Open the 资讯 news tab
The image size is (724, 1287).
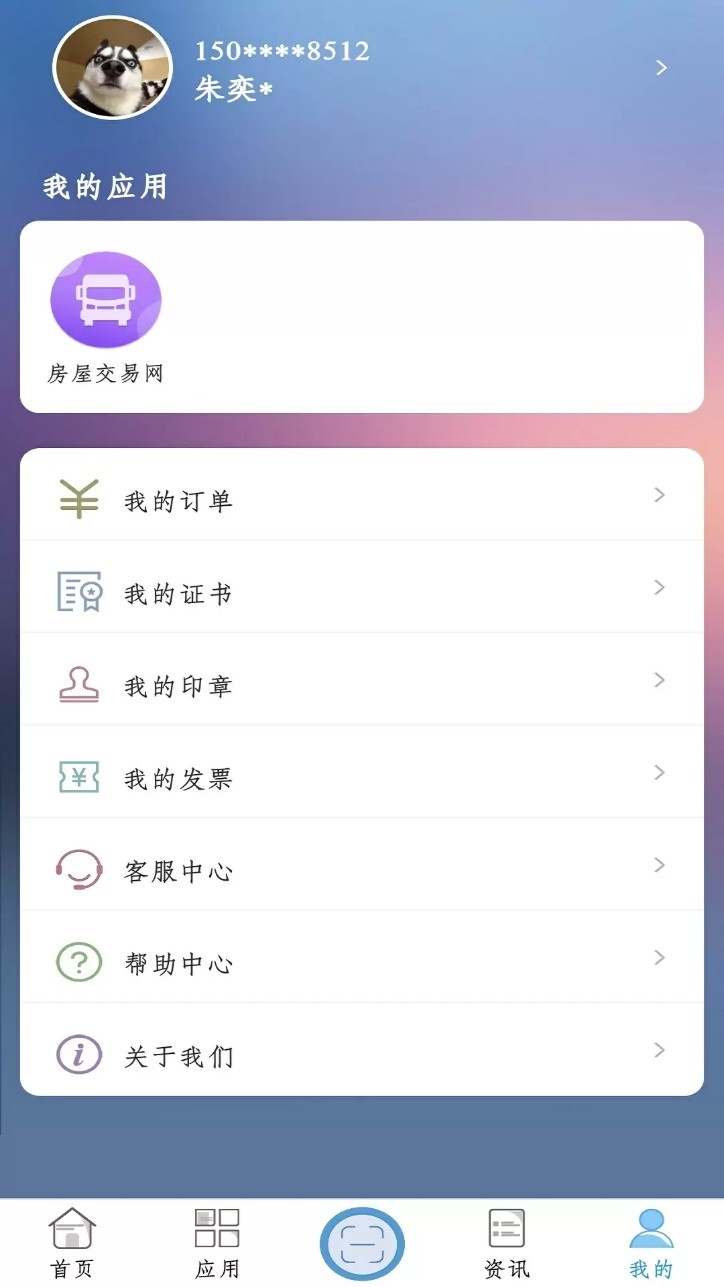(506, 1240)
